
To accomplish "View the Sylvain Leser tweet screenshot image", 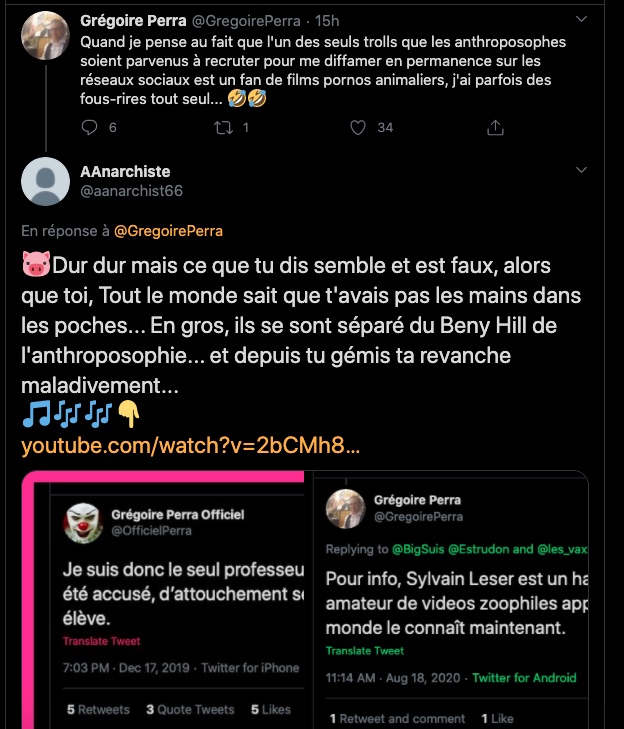I will [x=450, y=600].
